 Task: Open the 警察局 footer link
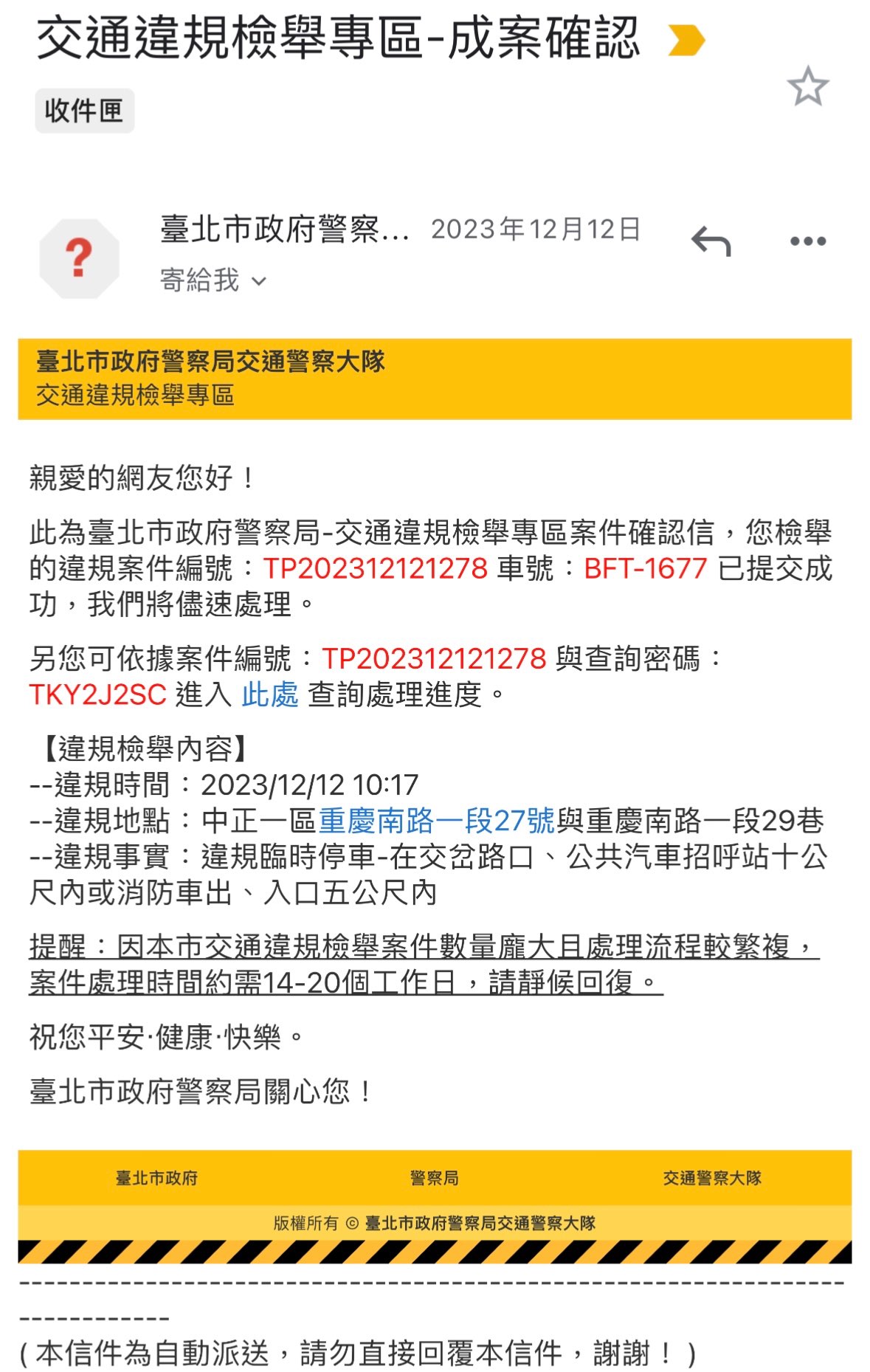[435, 1178]
